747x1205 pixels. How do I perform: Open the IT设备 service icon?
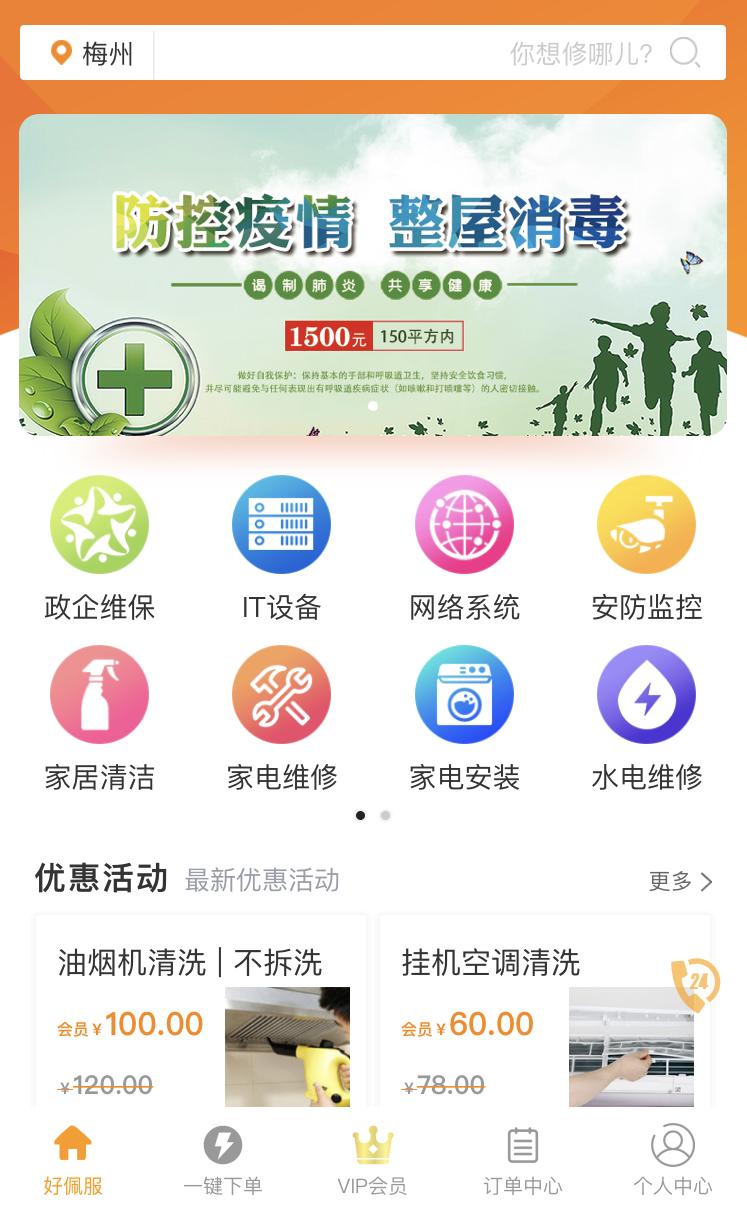coord(281,523)
